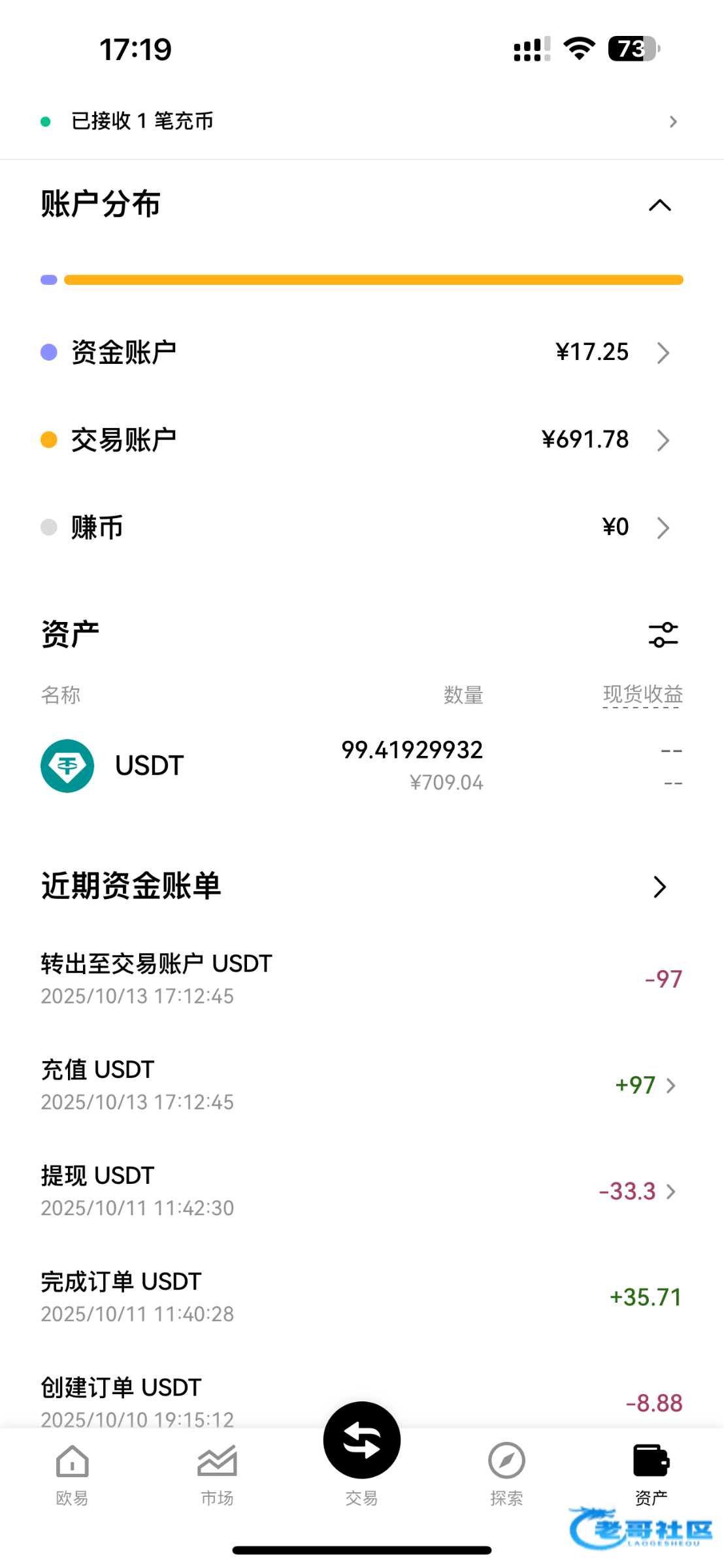Open the 转出至交易账户 USDT record
Viewport: 724px width, 1568px height.
tap(361, 979)
